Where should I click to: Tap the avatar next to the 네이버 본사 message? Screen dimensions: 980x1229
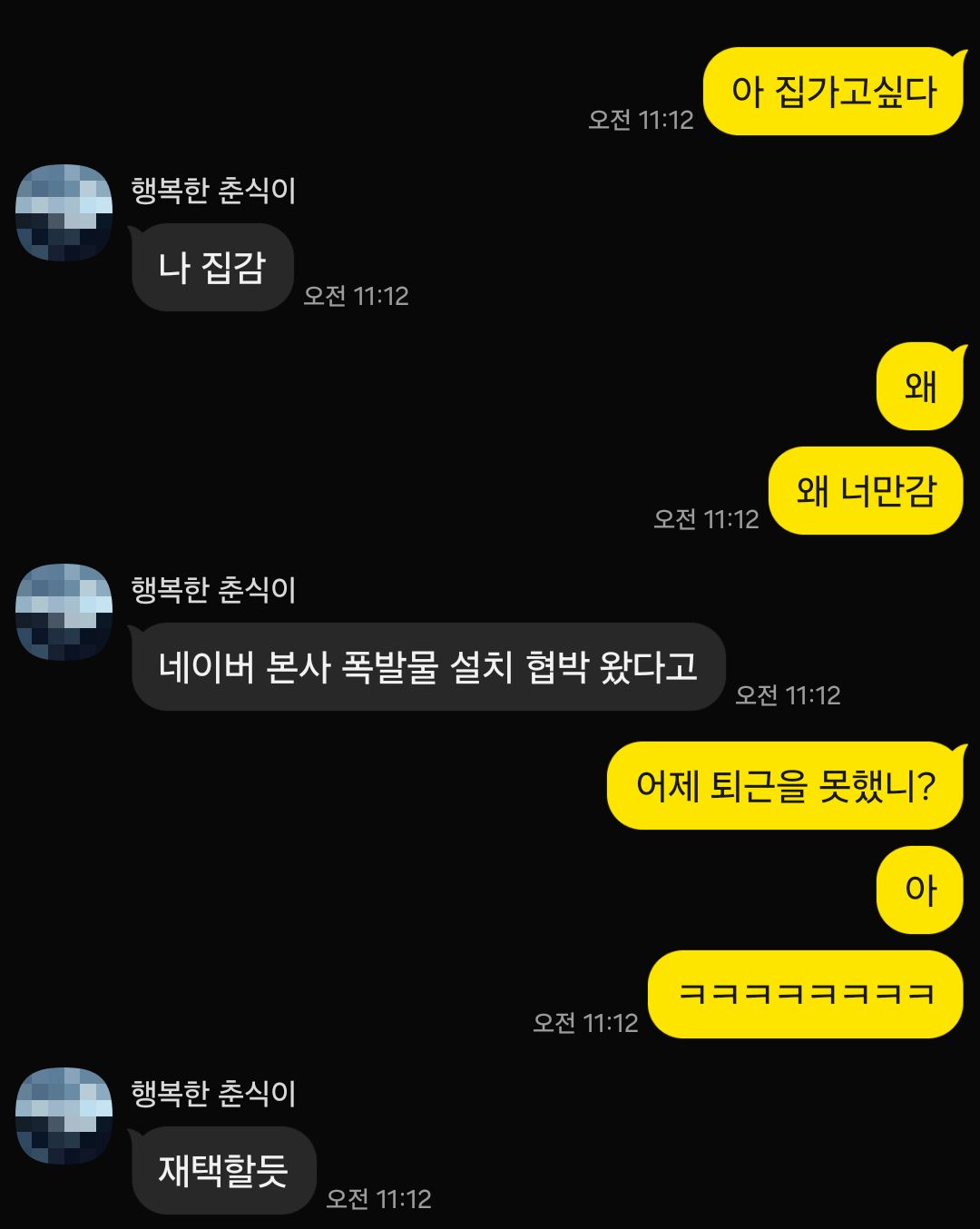[64, 612]
